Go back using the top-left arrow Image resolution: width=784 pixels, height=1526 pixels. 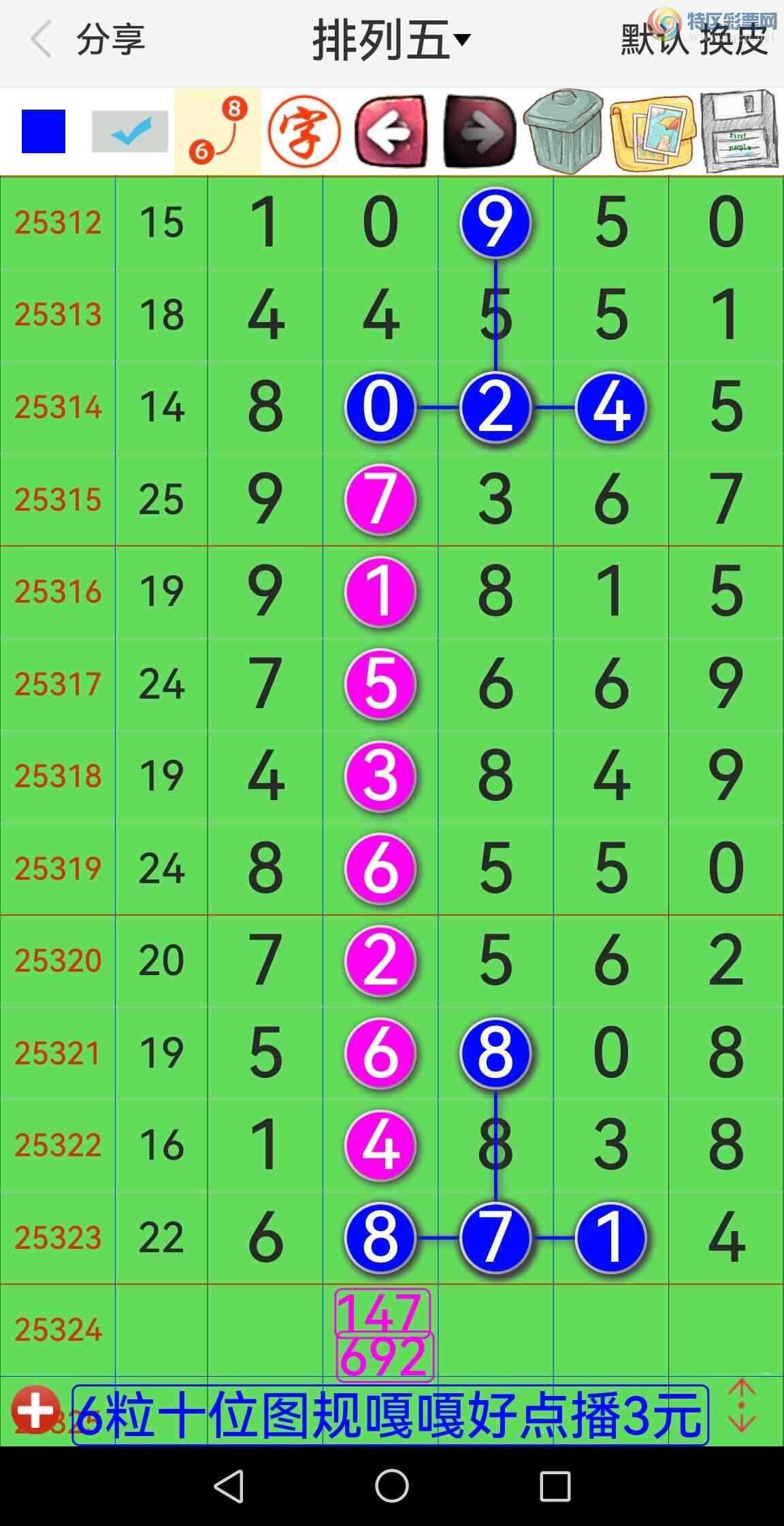coord(42,39)
